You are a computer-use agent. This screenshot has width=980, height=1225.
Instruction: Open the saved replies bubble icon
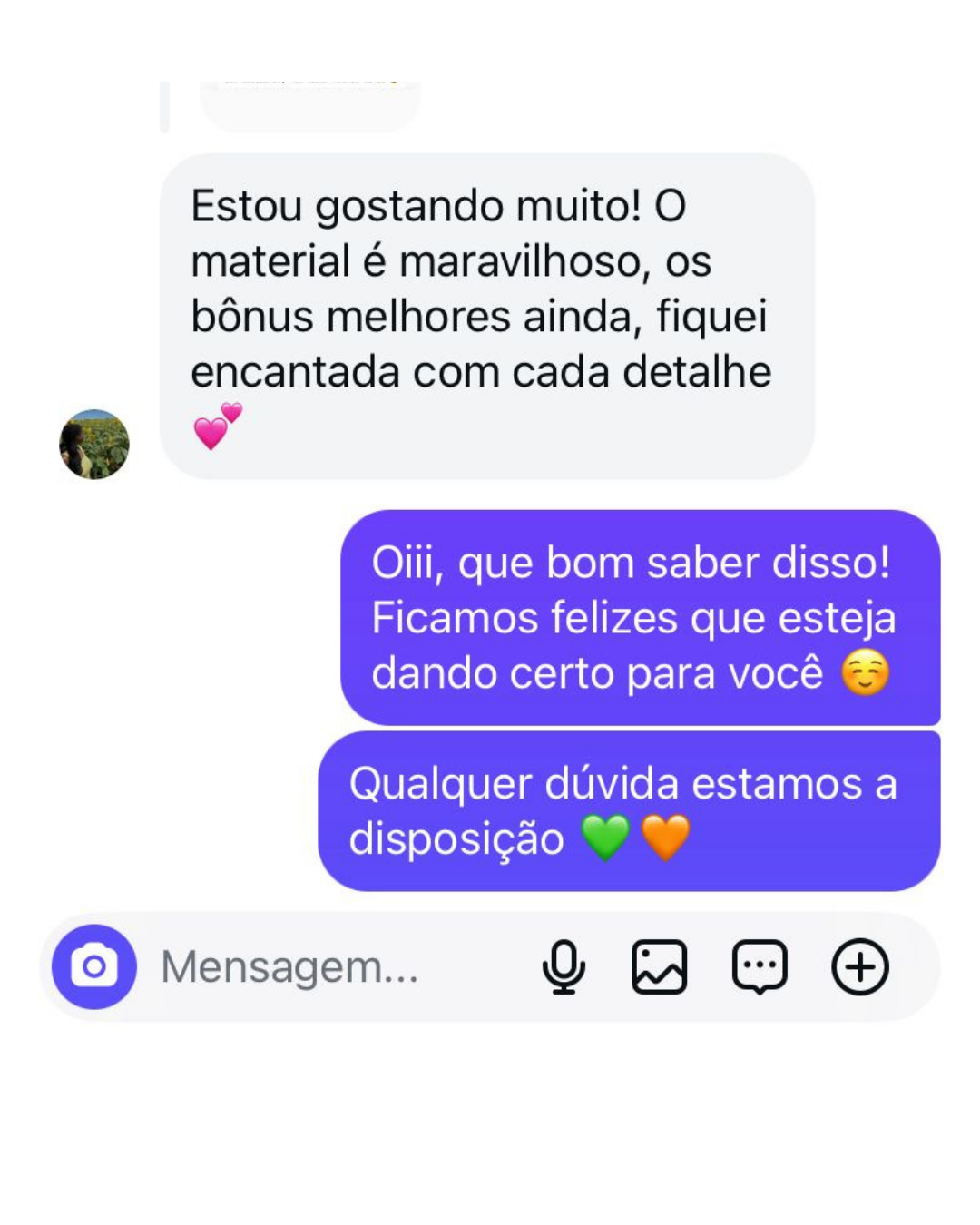coord(759,966)
